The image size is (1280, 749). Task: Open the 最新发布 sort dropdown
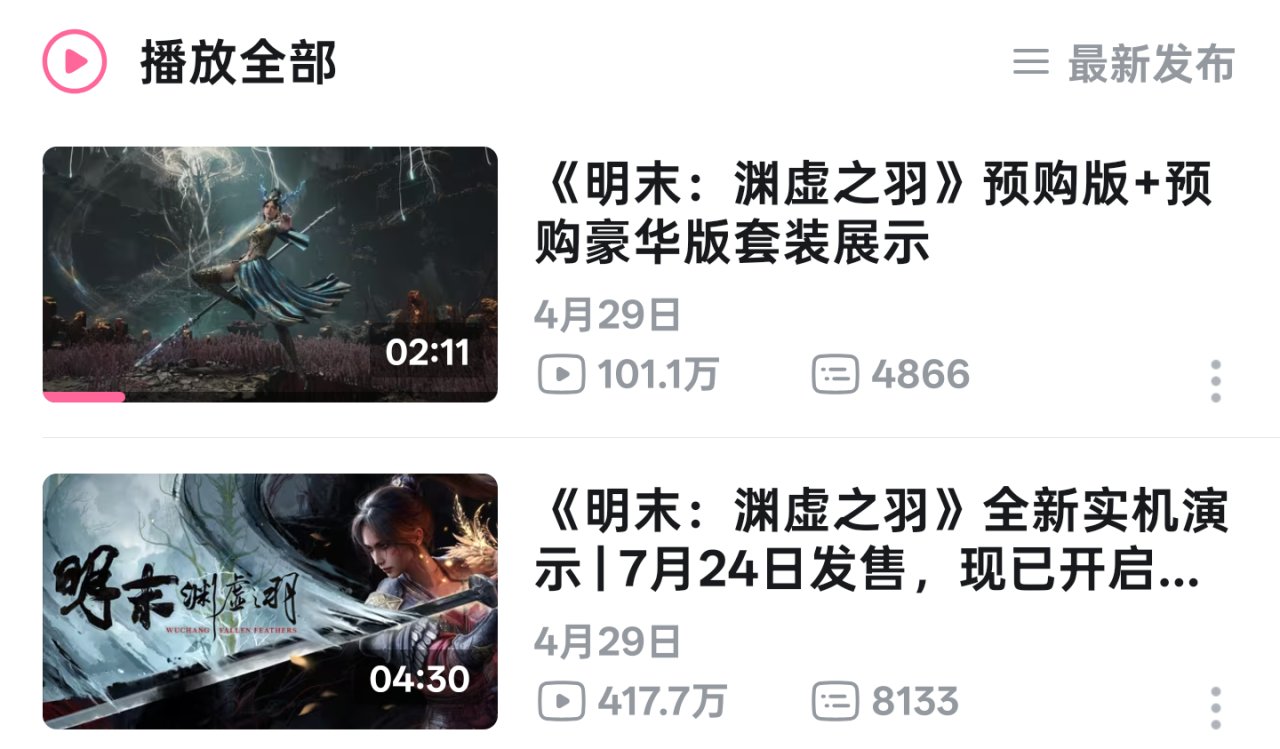(1125, 64)
